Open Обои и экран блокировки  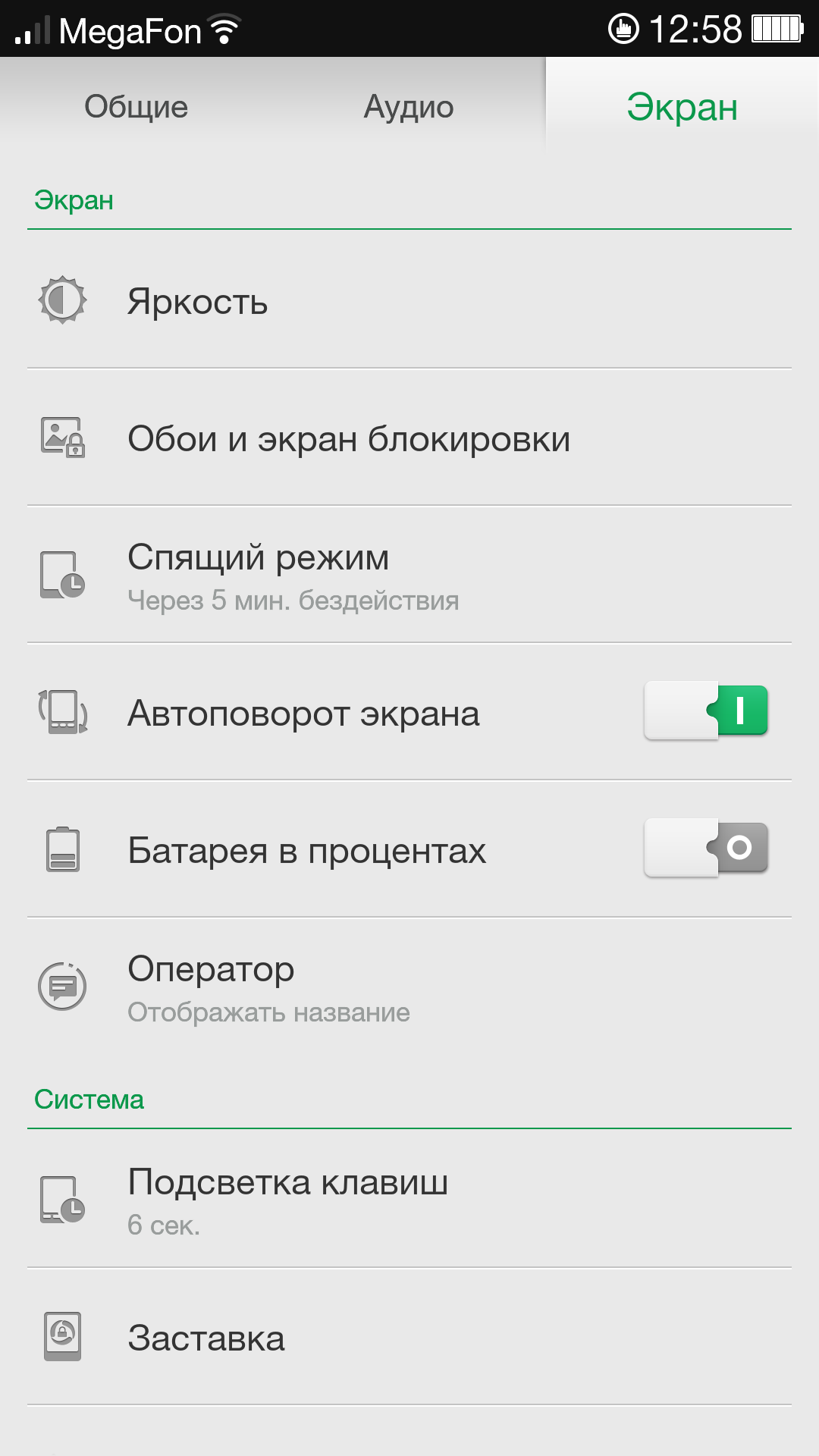click(x=409, y=438)
